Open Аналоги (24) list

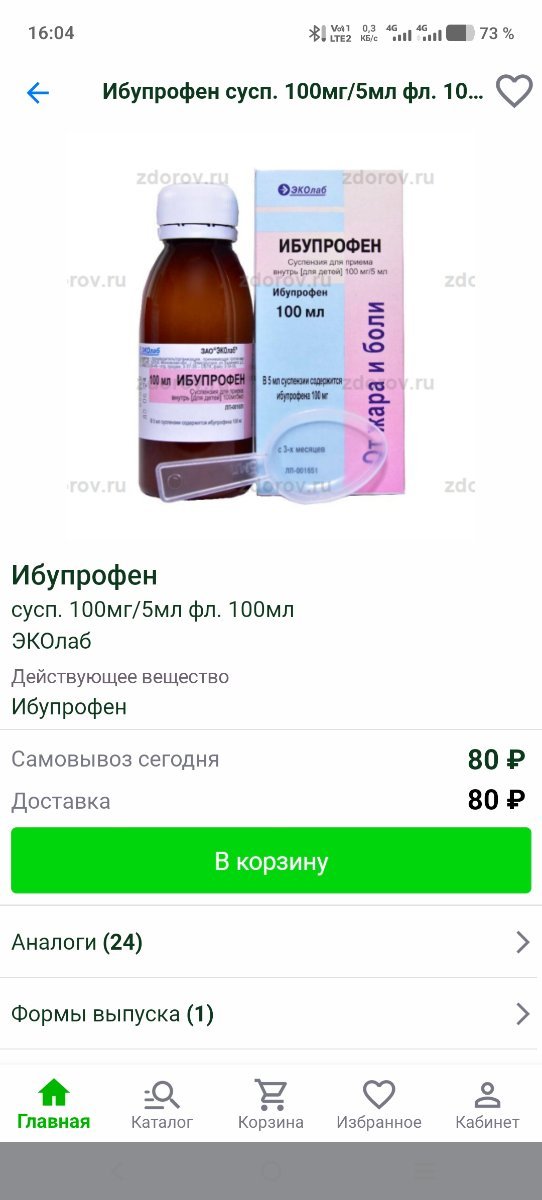click(271, 942)
